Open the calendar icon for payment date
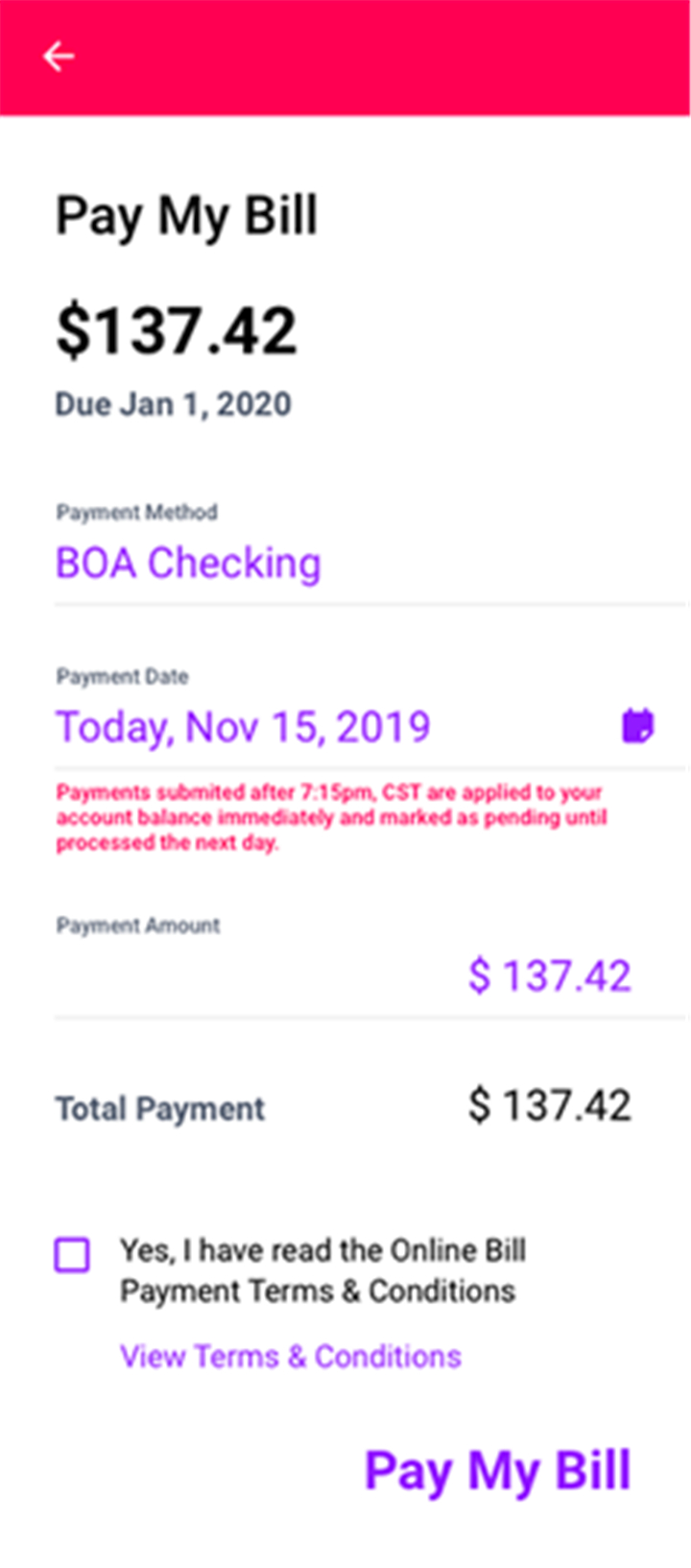Image resolution: width=691 pixels, height=1568 pixels. coord(637,725)
